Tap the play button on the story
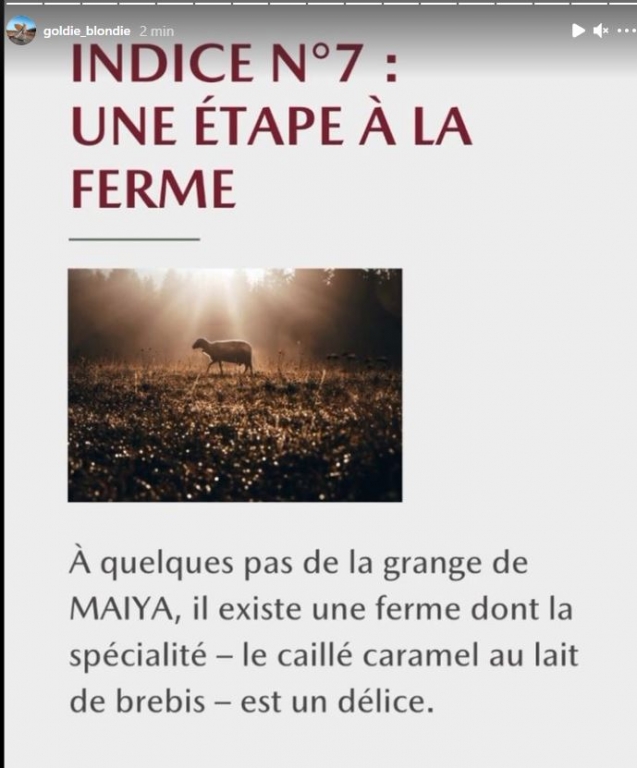The height and width of the screenshot is (768, 637). (x=578, y=31)
